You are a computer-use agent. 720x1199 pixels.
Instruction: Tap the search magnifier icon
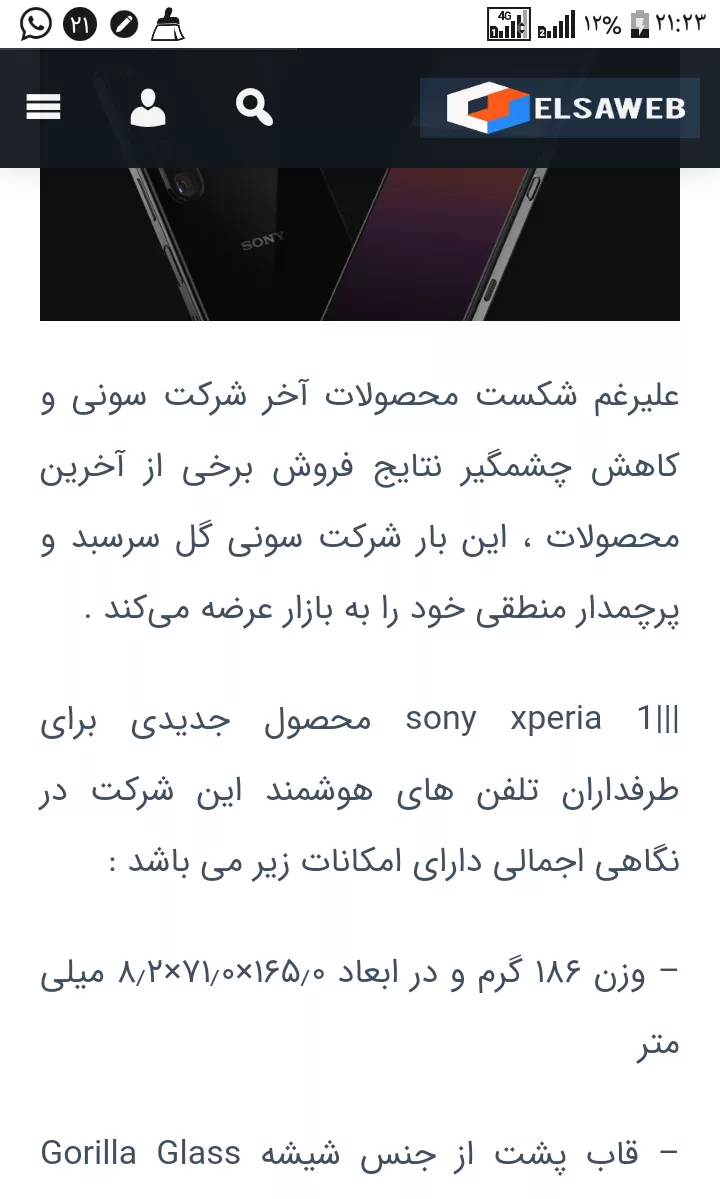(254, 107)
